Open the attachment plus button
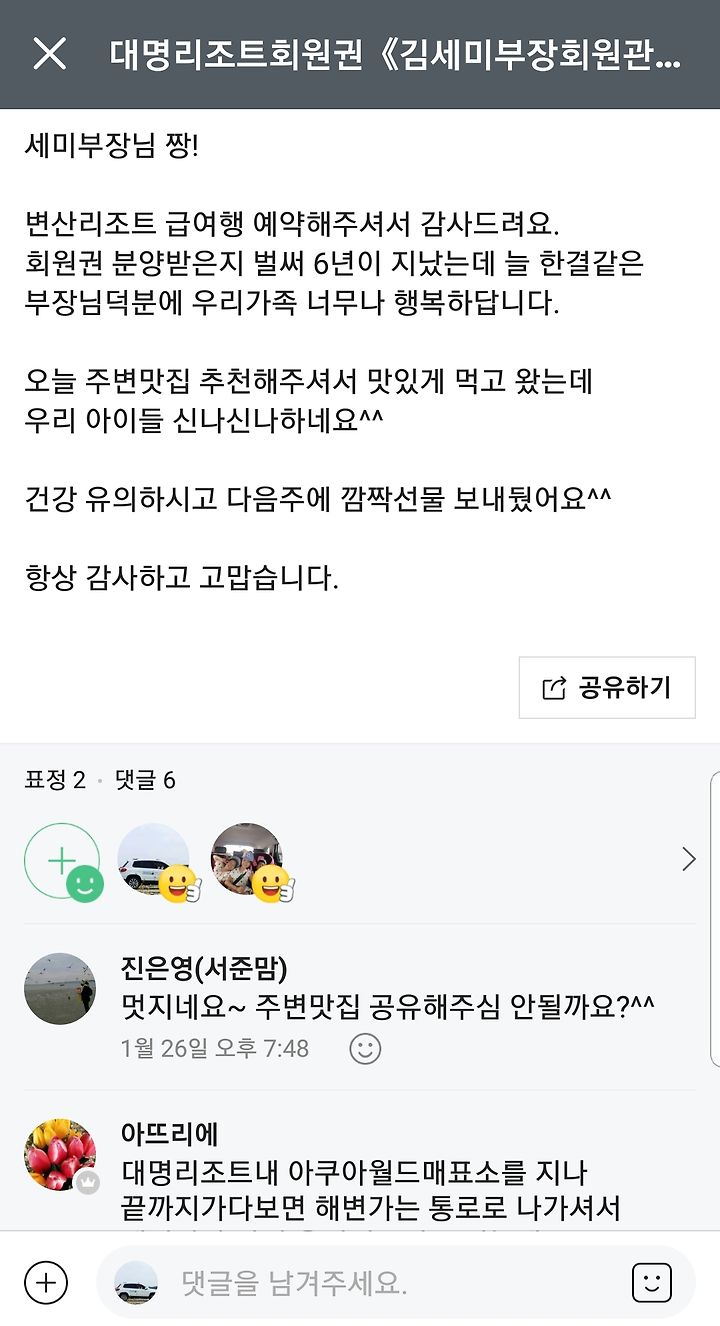The image size is (720, 1326). (x=46, y=1281)
